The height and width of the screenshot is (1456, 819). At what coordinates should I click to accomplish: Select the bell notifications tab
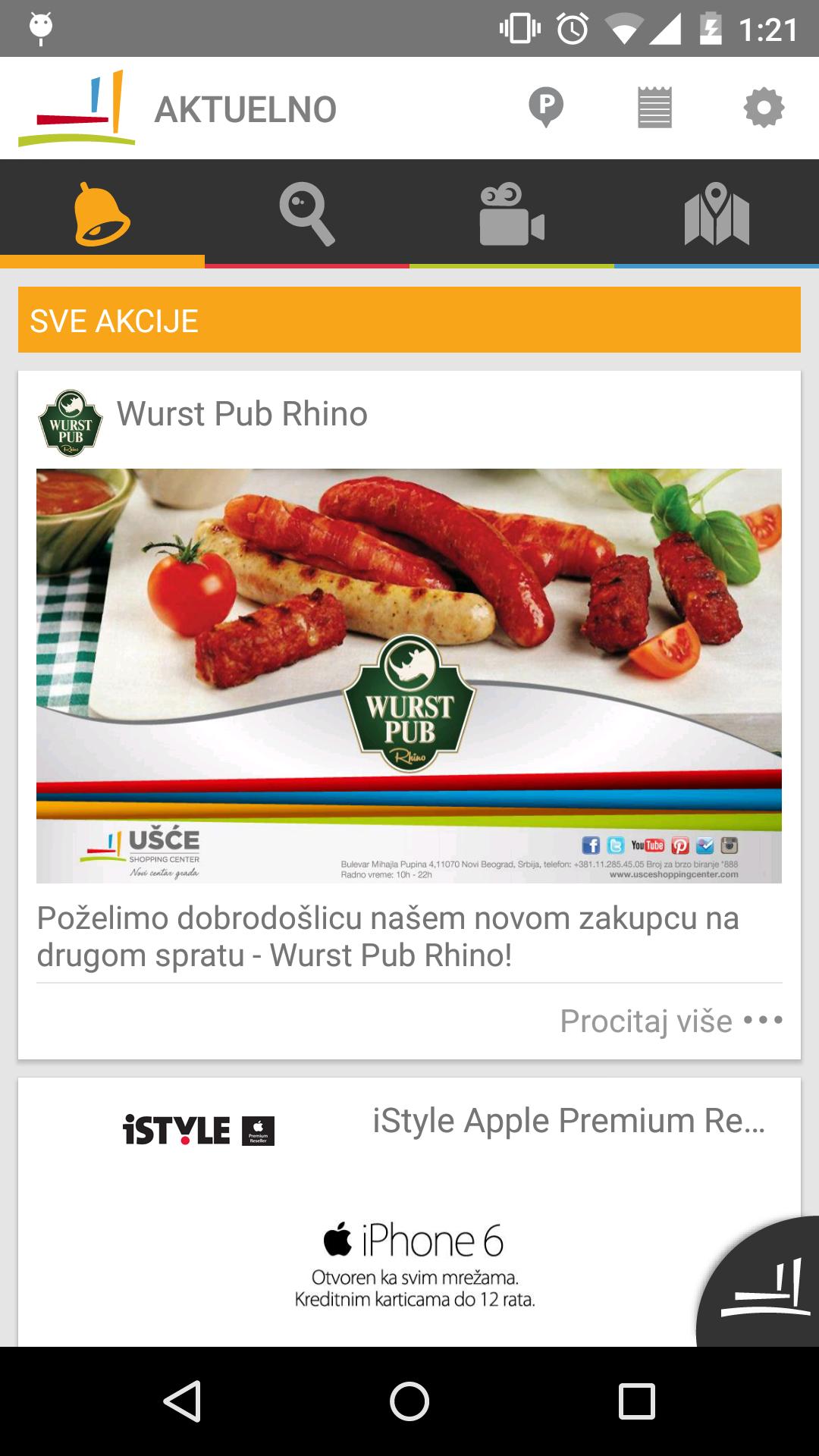tap(102, 214)
